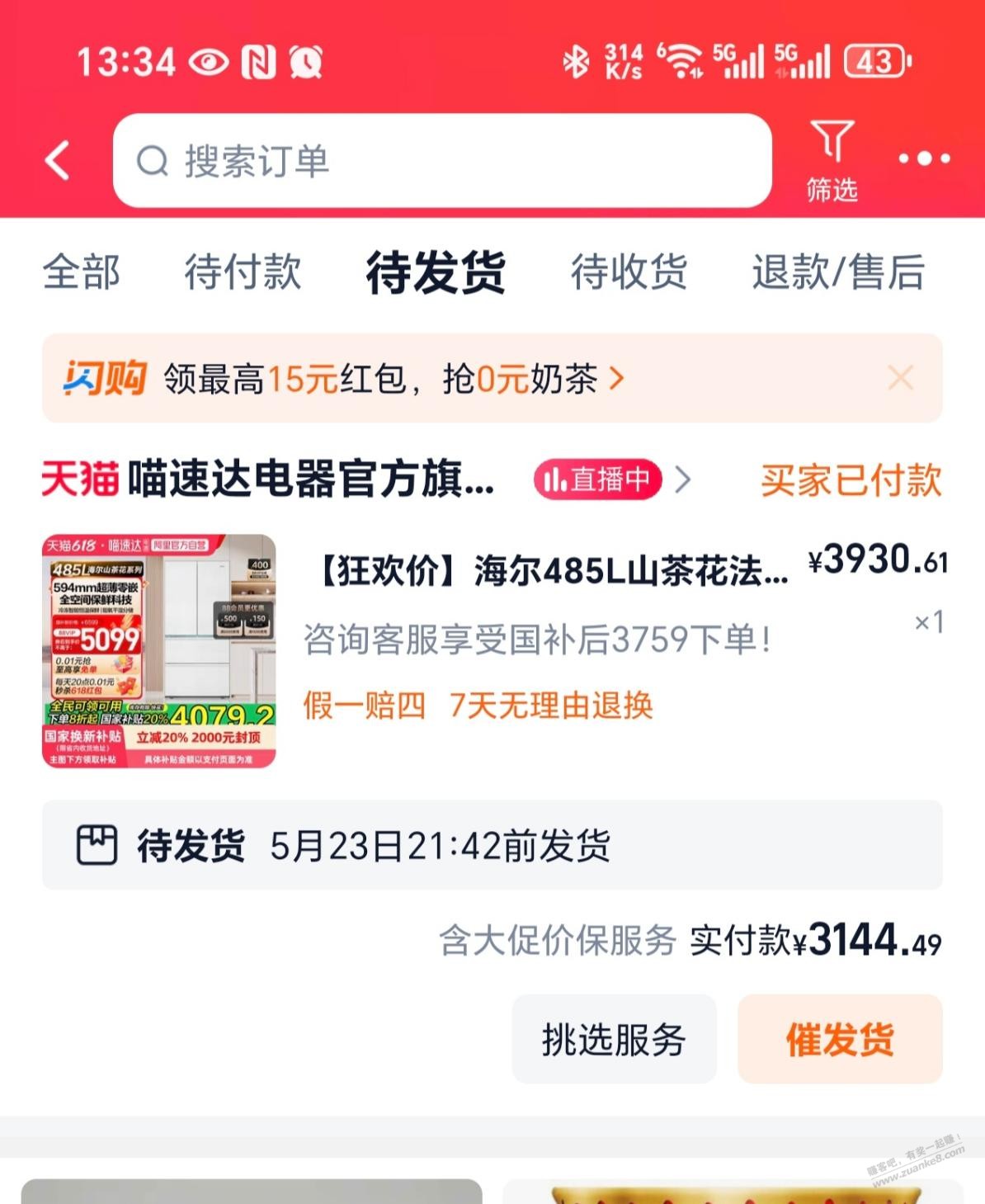Tap 催发货 to urge shipment
This screenshot has width=985, height=1204.
840,1039
